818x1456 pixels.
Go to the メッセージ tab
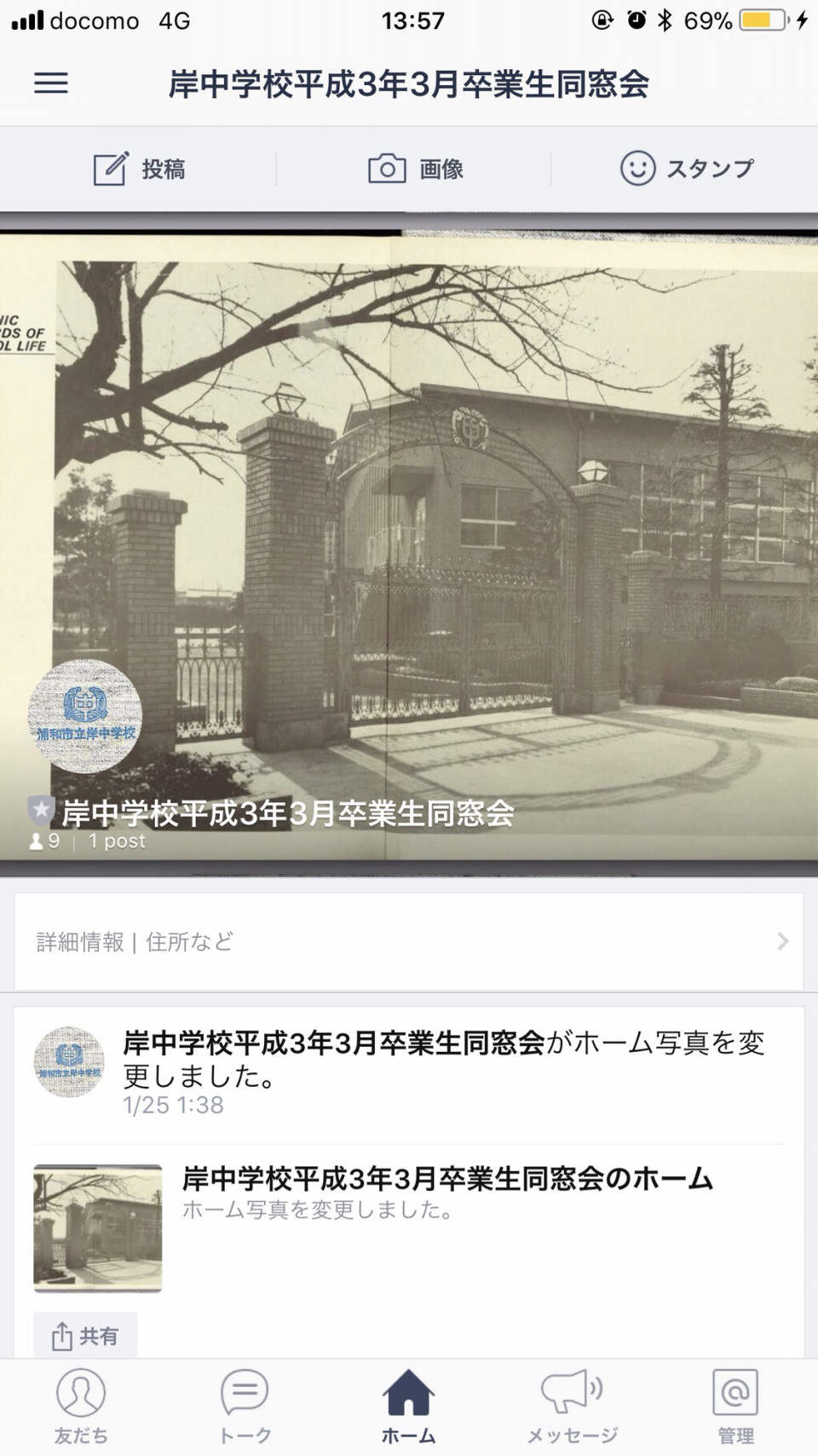(x=572, y=1407)
